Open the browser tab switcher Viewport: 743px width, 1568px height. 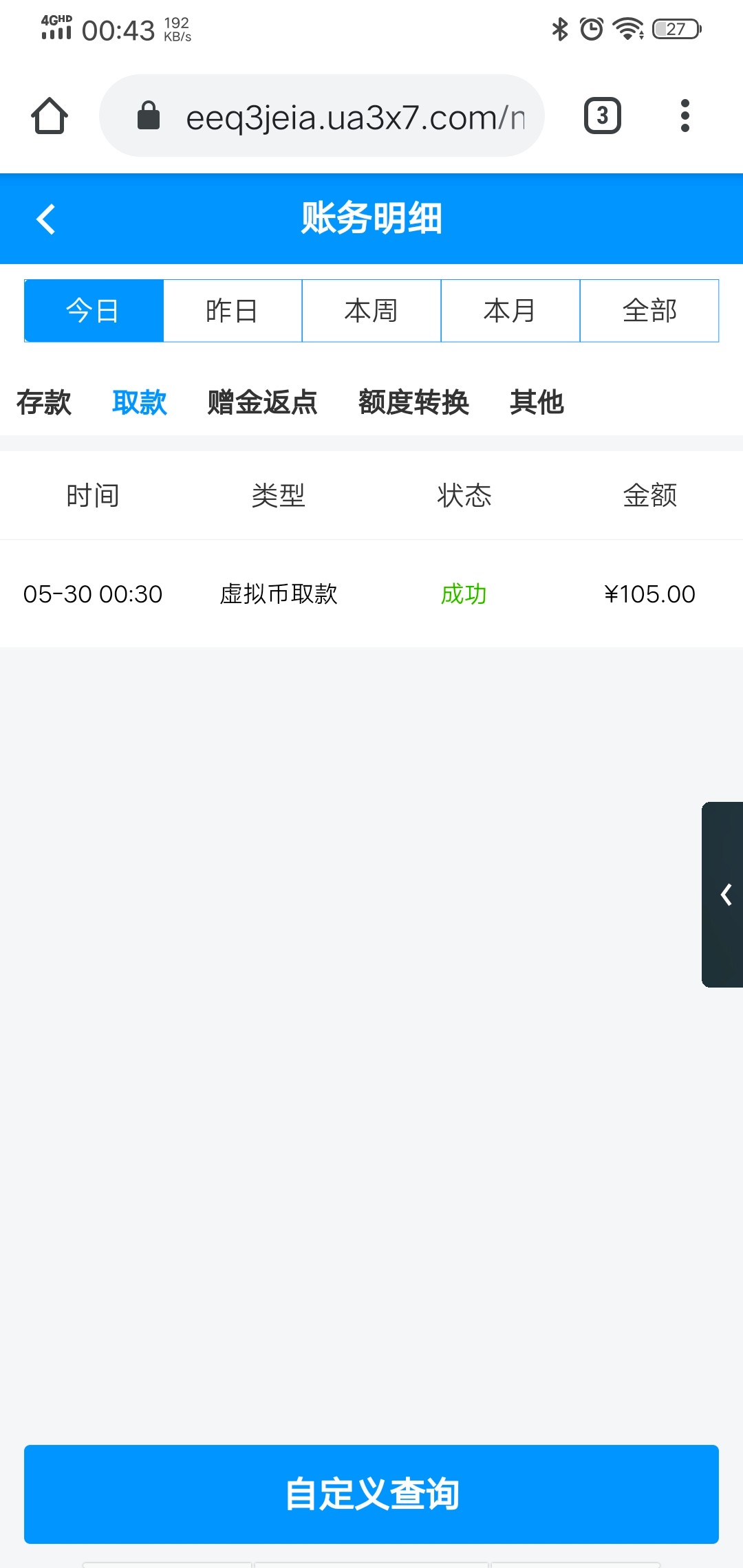click(602, 116)
